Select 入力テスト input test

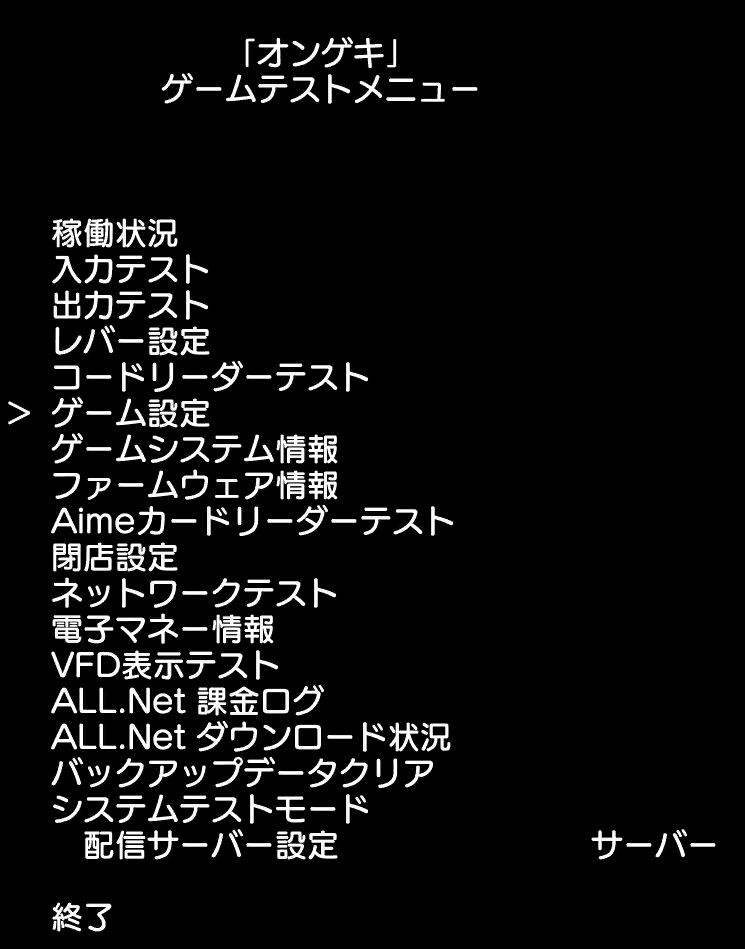(x=130, y=270)
